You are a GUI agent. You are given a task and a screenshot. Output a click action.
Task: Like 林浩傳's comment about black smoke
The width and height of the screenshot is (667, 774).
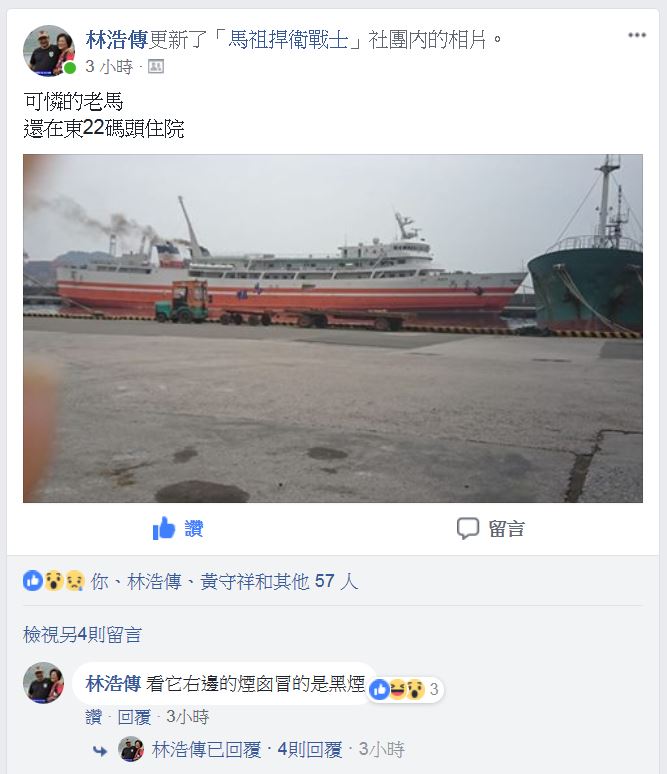coord(93,717)
